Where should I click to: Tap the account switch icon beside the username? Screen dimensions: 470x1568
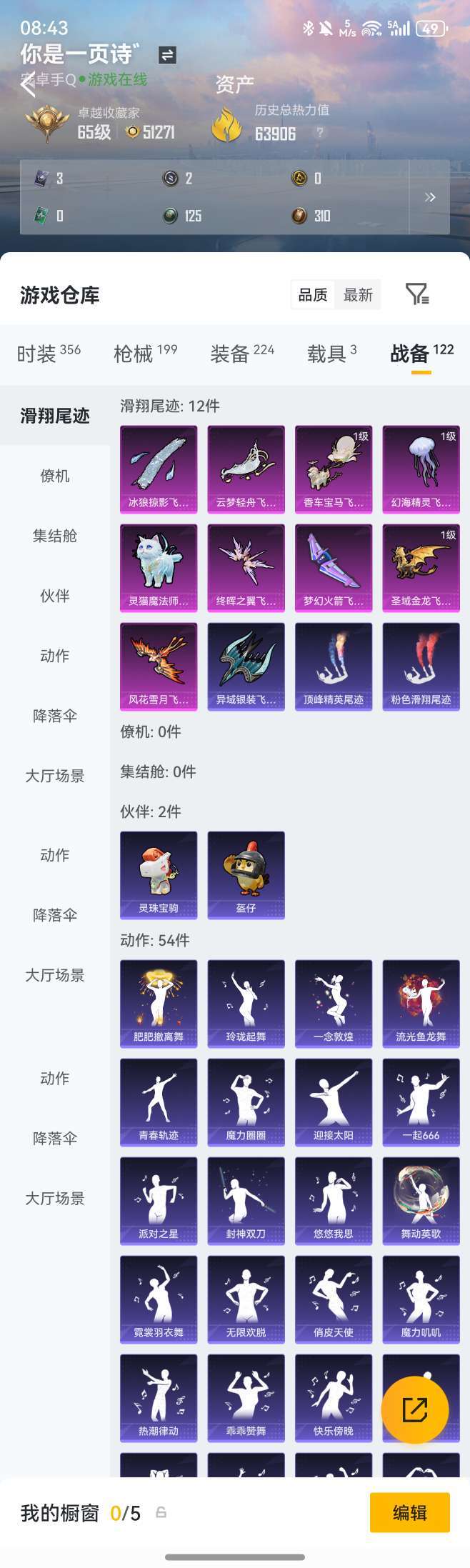pos(167,55)
